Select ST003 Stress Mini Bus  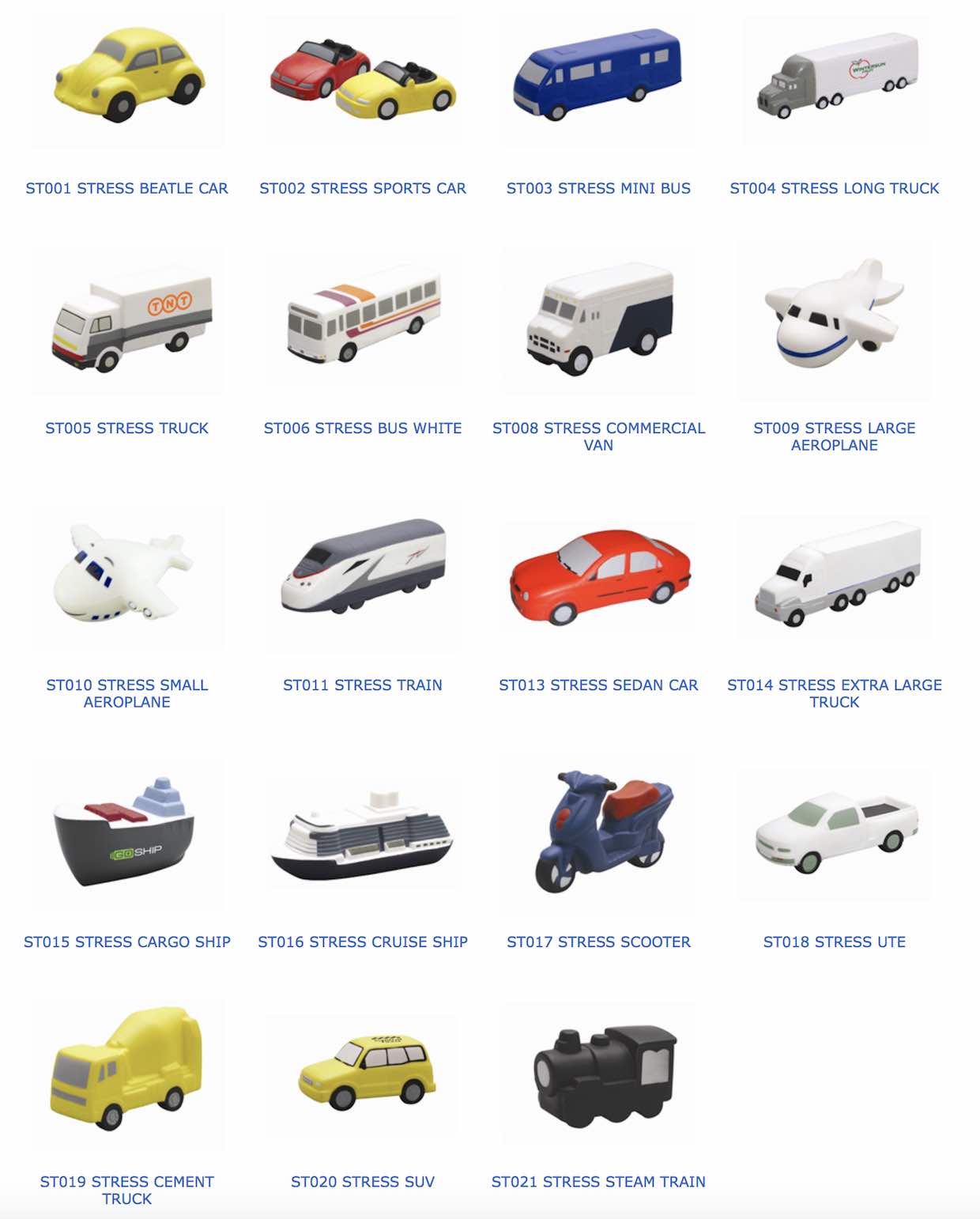pos(598,188)
